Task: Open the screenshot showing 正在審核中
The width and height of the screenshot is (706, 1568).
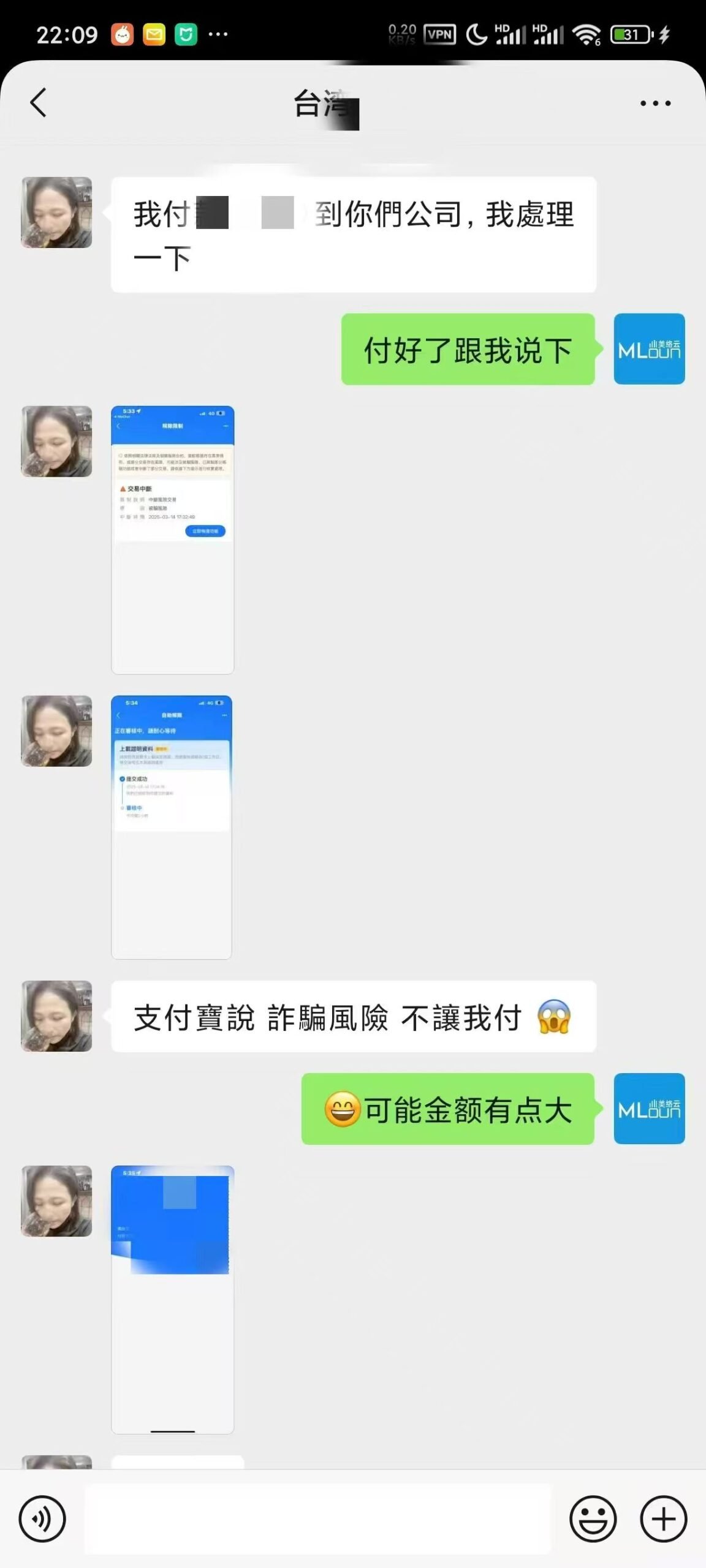Action: click(x=172, y=826)
